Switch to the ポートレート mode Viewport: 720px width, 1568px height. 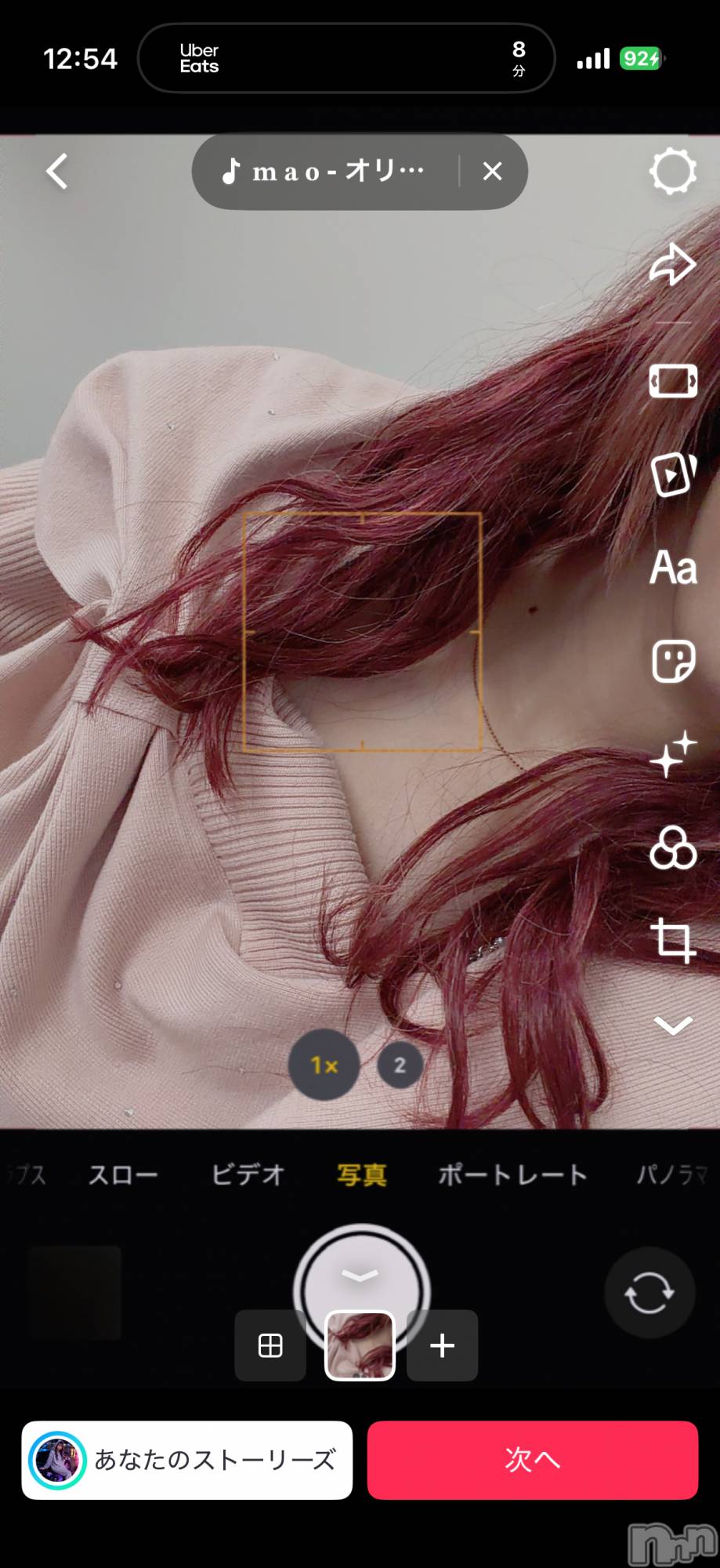512,1174
